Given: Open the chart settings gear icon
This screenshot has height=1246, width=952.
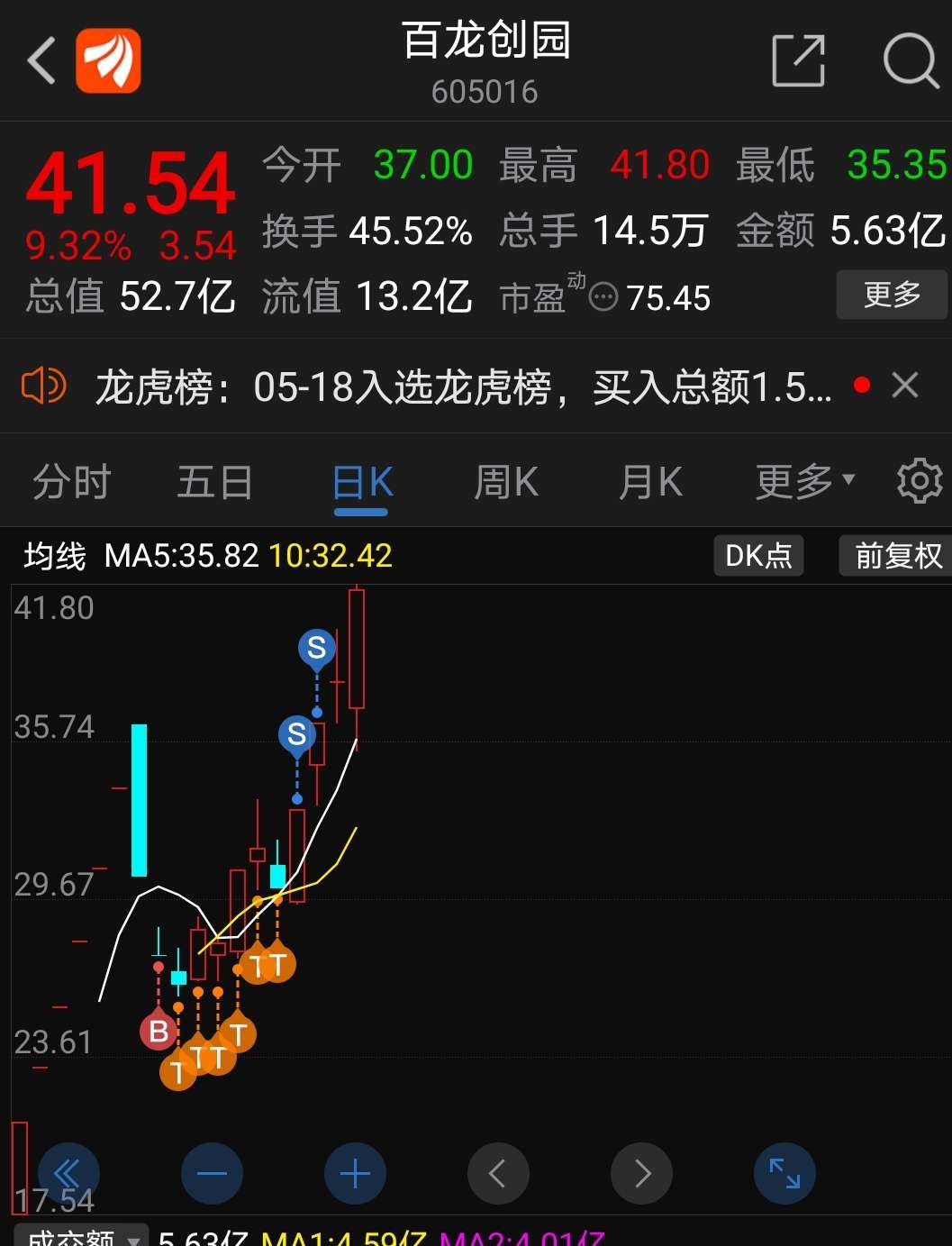Looking at the screenshot, I should (x=920, y=480).
